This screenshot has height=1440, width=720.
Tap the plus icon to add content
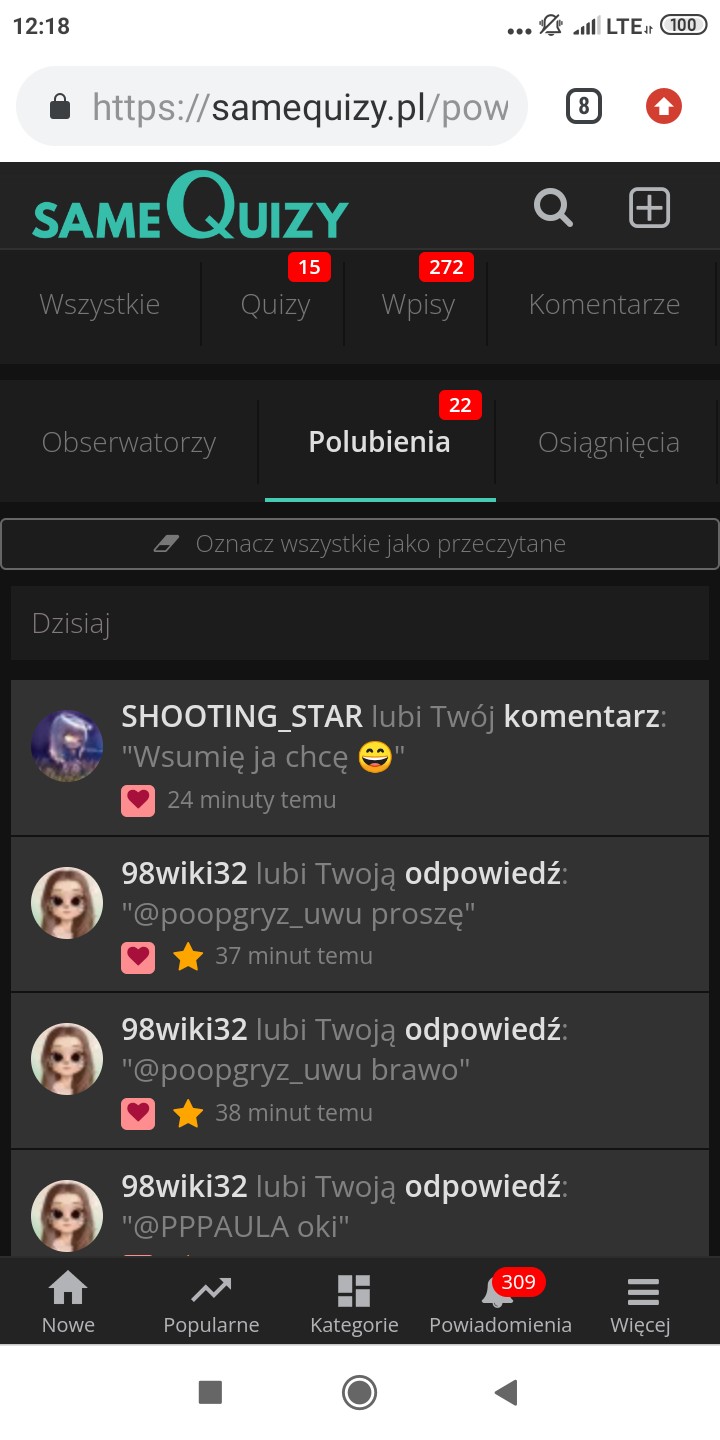(x=649, y=208)
